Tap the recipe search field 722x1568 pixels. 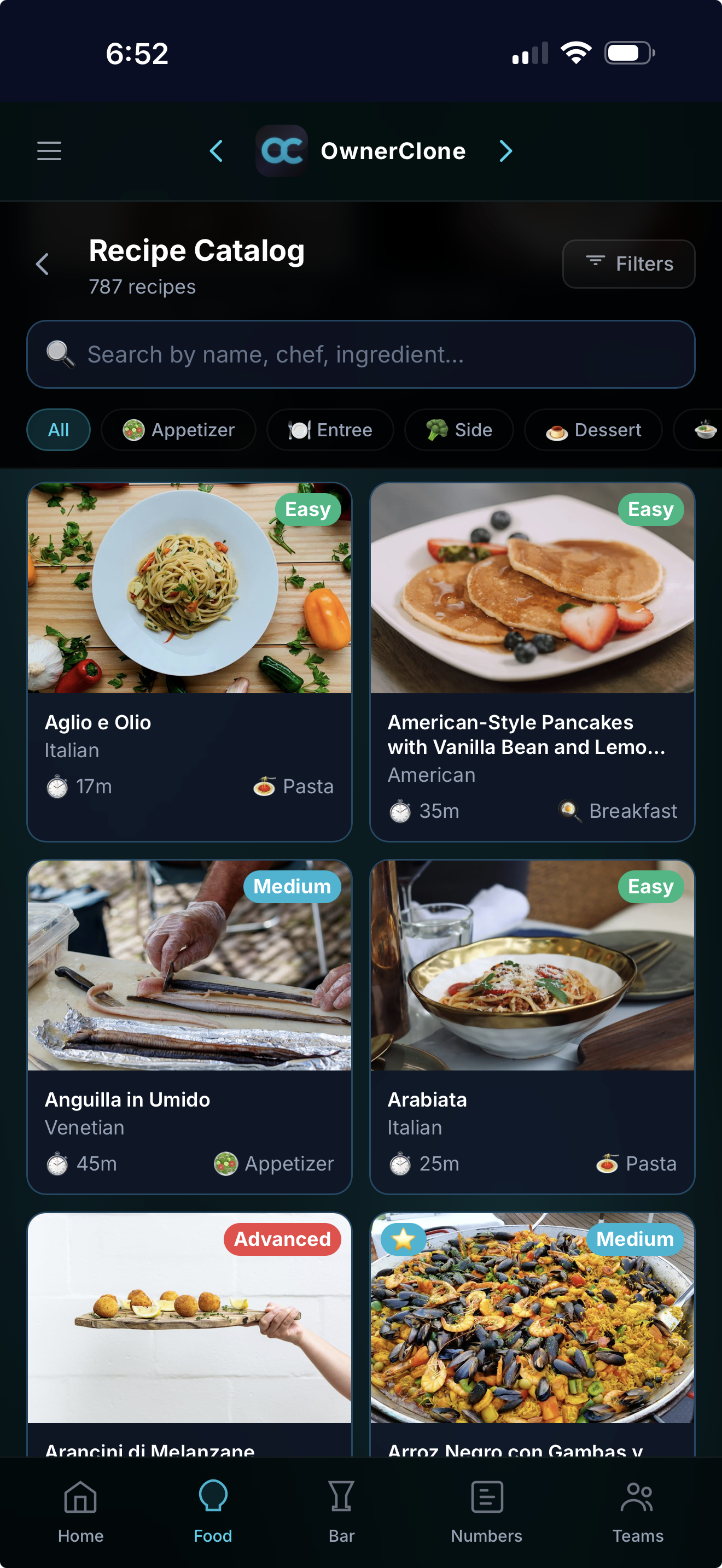pyautogui.click(x=360, y=354)
